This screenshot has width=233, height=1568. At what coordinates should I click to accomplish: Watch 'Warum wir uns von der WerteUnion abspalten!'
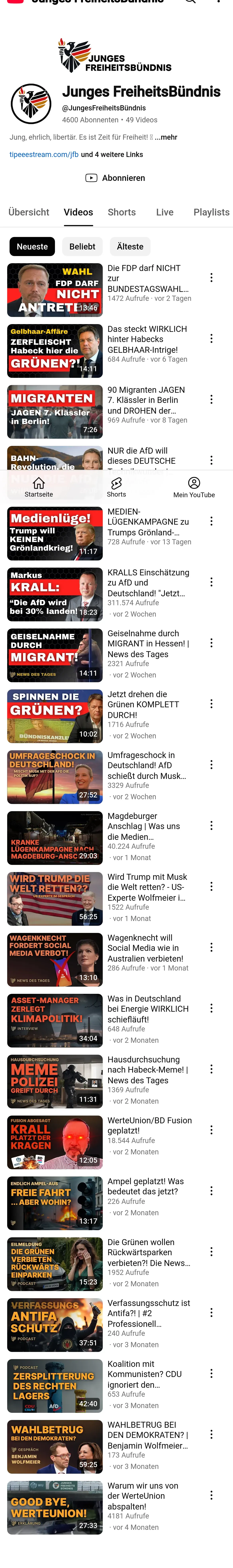55,1507
